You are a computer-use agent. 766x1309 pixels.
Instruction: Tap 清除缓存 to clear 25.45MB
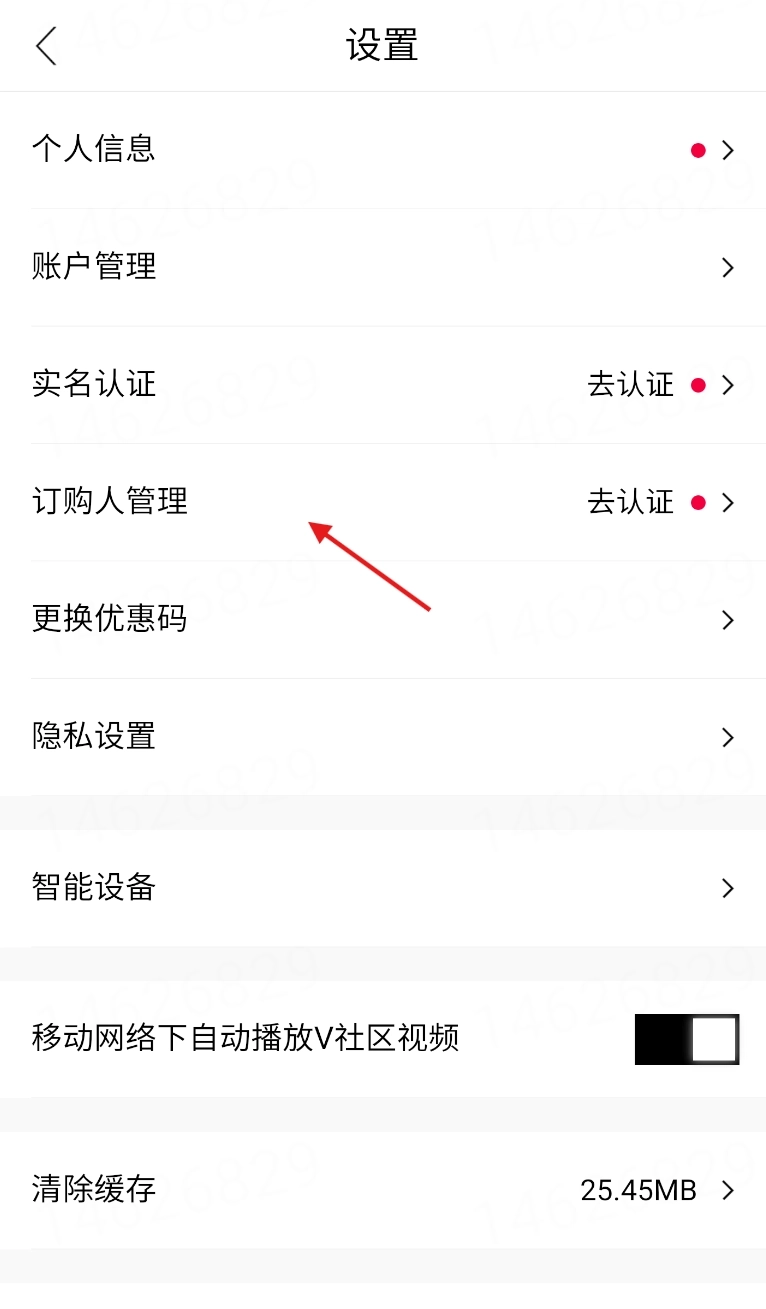pyautogui.click(x=383, y=1190)
